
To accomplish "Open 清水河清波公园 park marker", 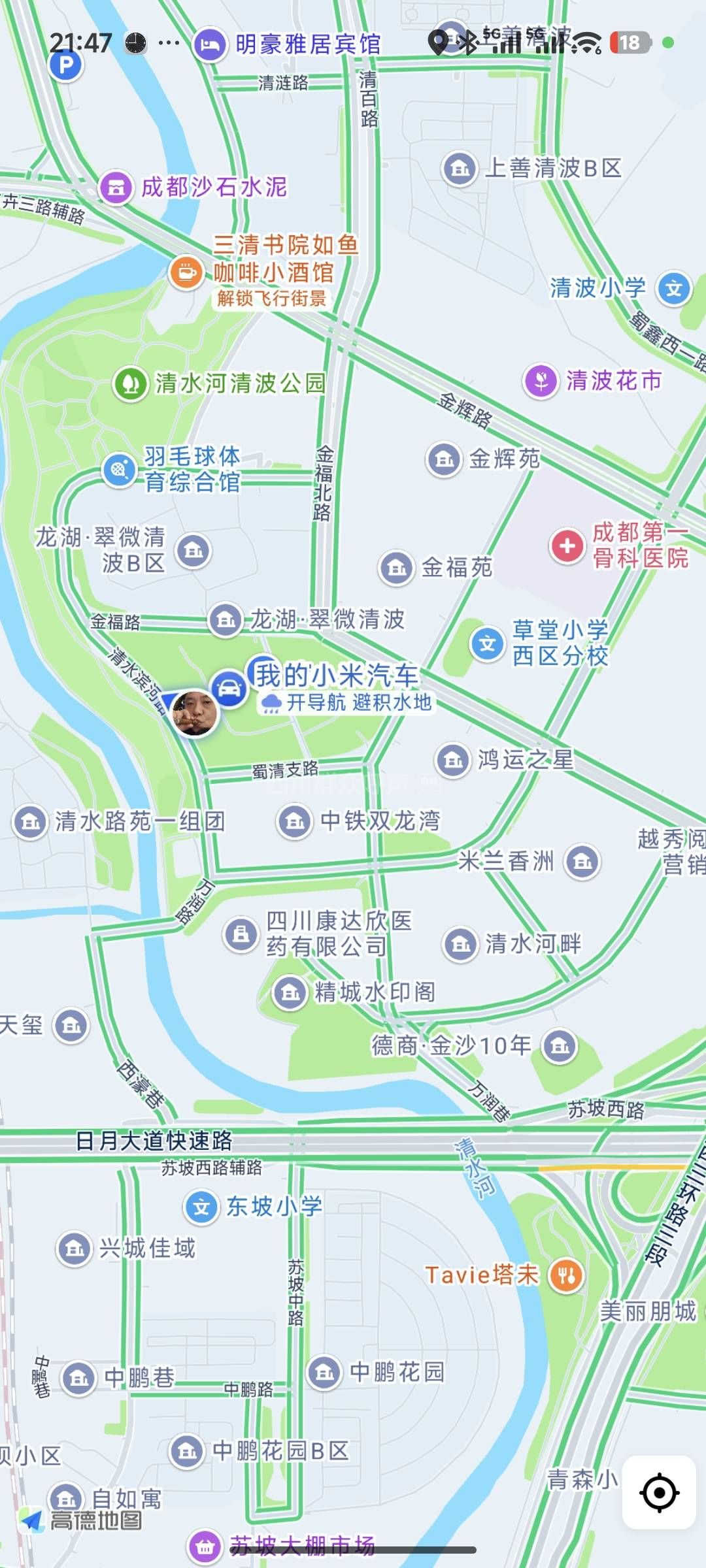I will pyautogui.click(x=130, y=384).
